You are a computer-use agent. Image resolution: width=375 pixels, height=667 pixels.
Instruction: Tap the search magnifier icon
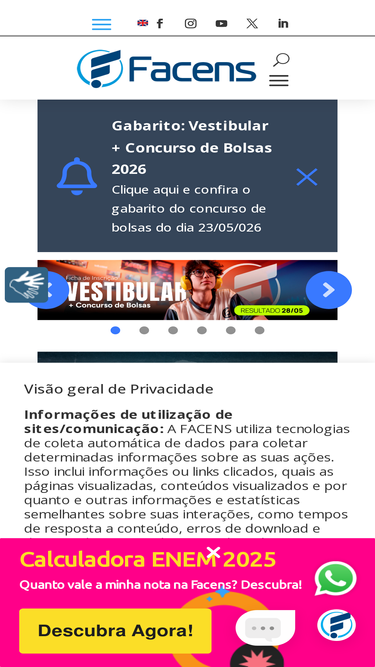click(x=281, y=60)
